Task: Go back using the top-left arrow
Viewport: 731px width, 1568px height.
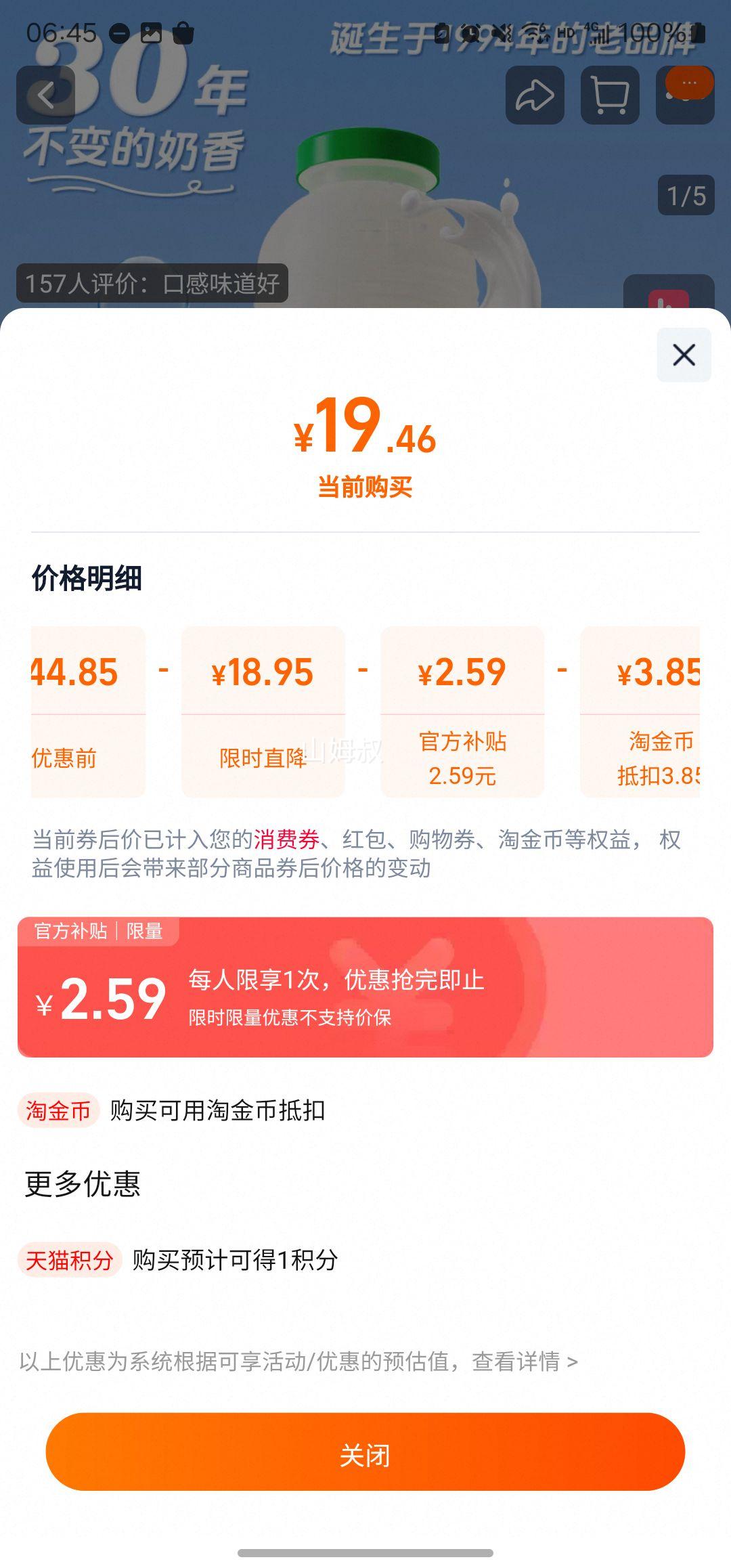Action: point(45,95)
